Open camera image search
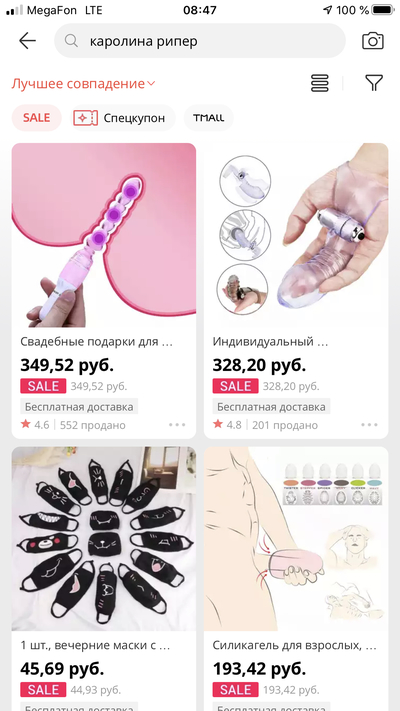The height and width of the screenshot is (711, 400). [373, 41]
